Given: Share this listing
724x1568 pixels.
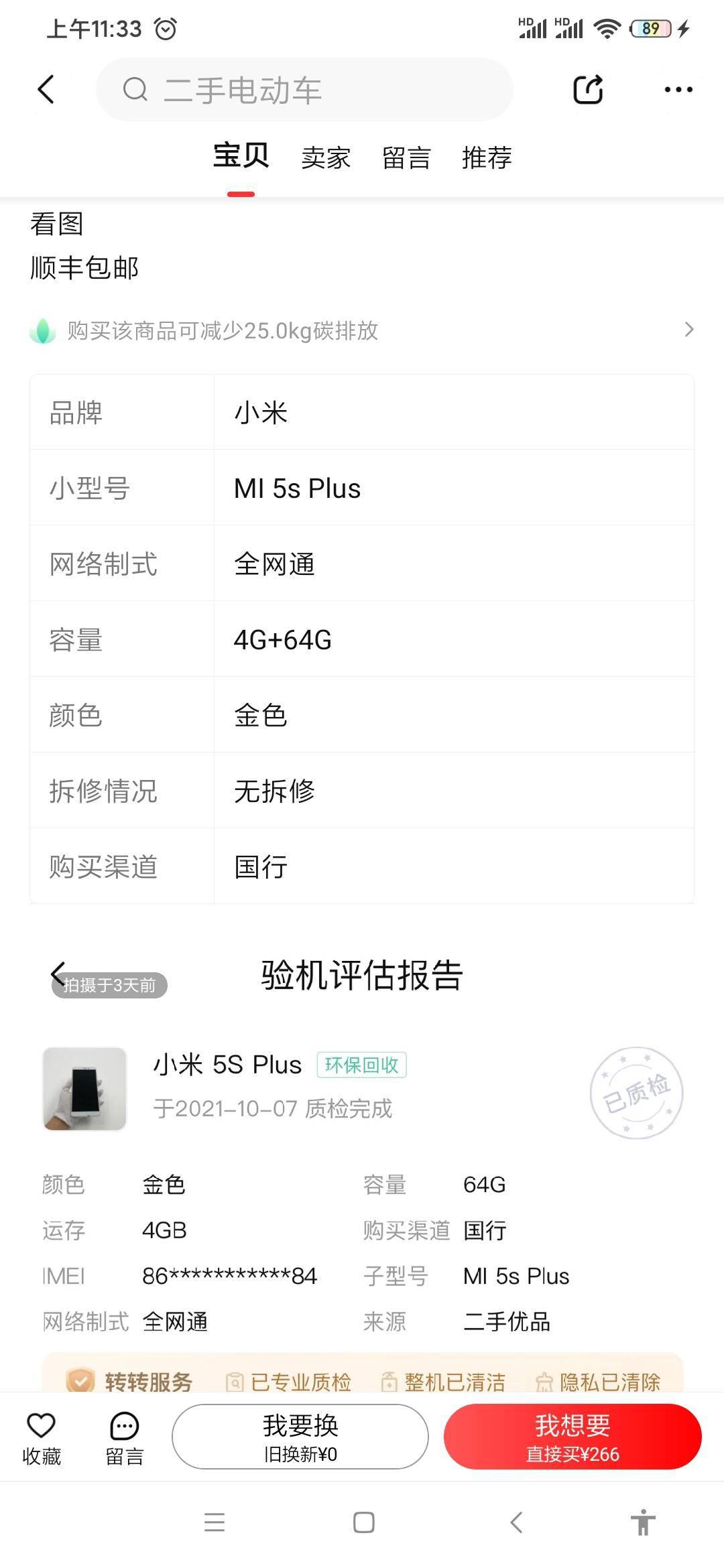Looking at the screenshot, I should click(x=588, y=89).
